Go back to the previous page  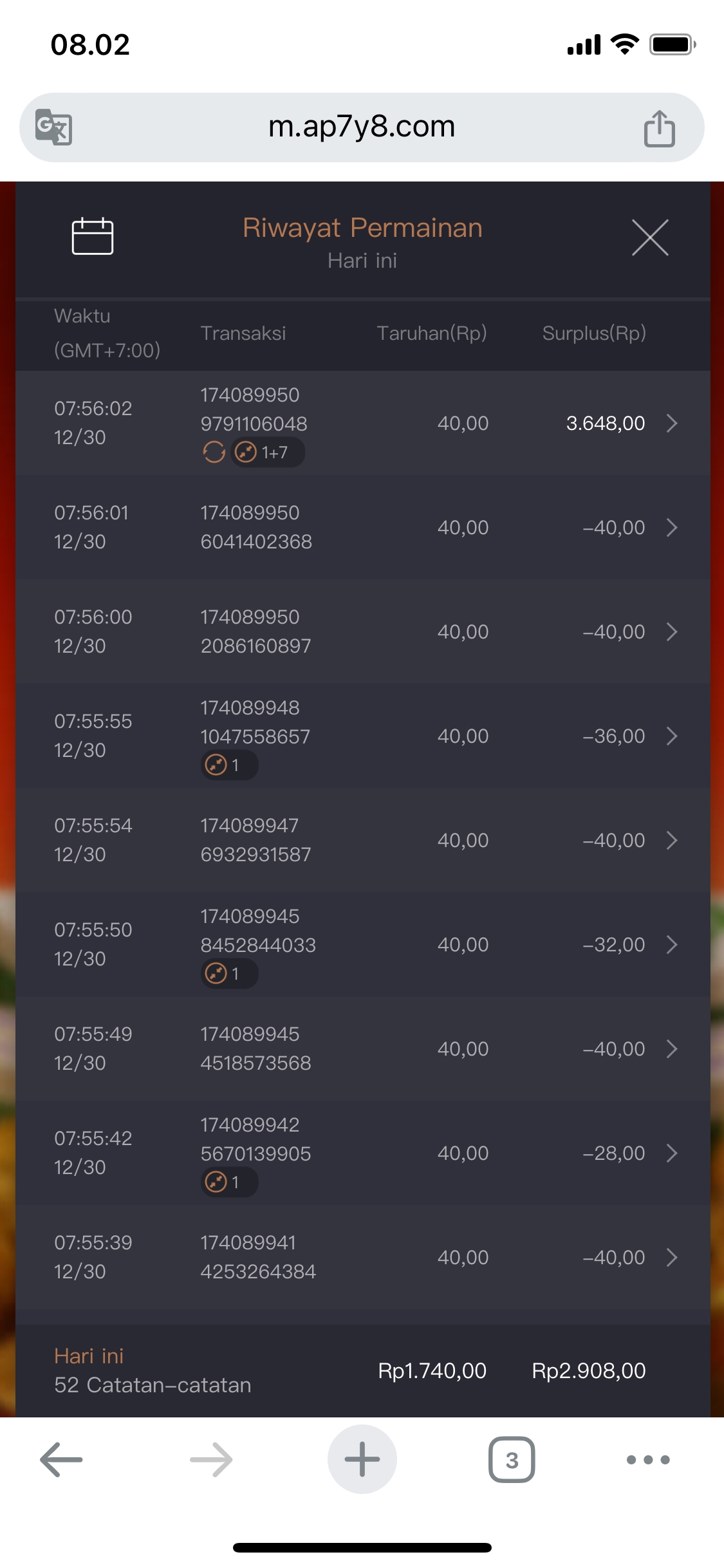click(x=61, y=1459)
